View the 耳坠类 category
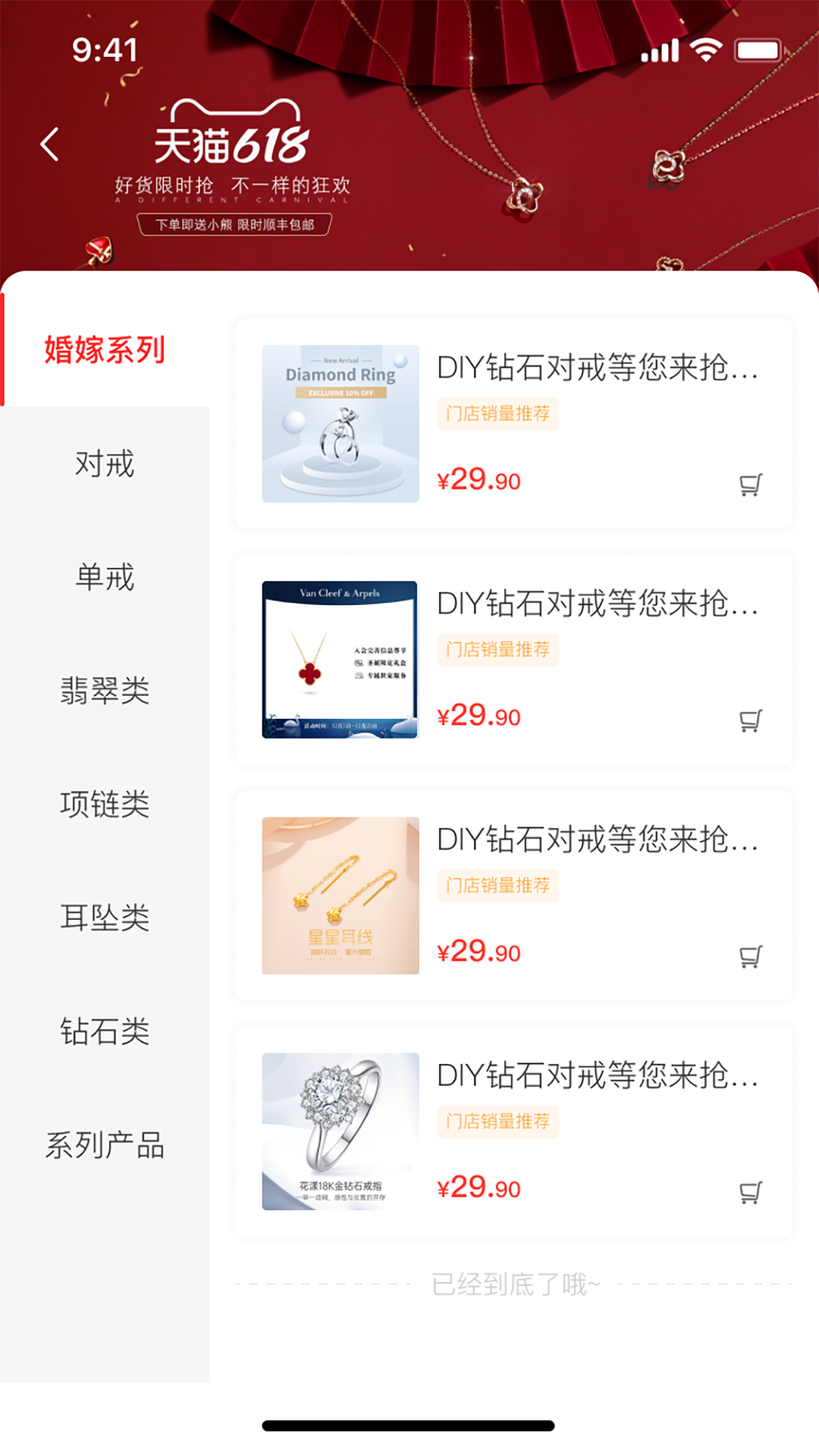This screenshot has height=1456, width=819. click(x=105, y=918)
